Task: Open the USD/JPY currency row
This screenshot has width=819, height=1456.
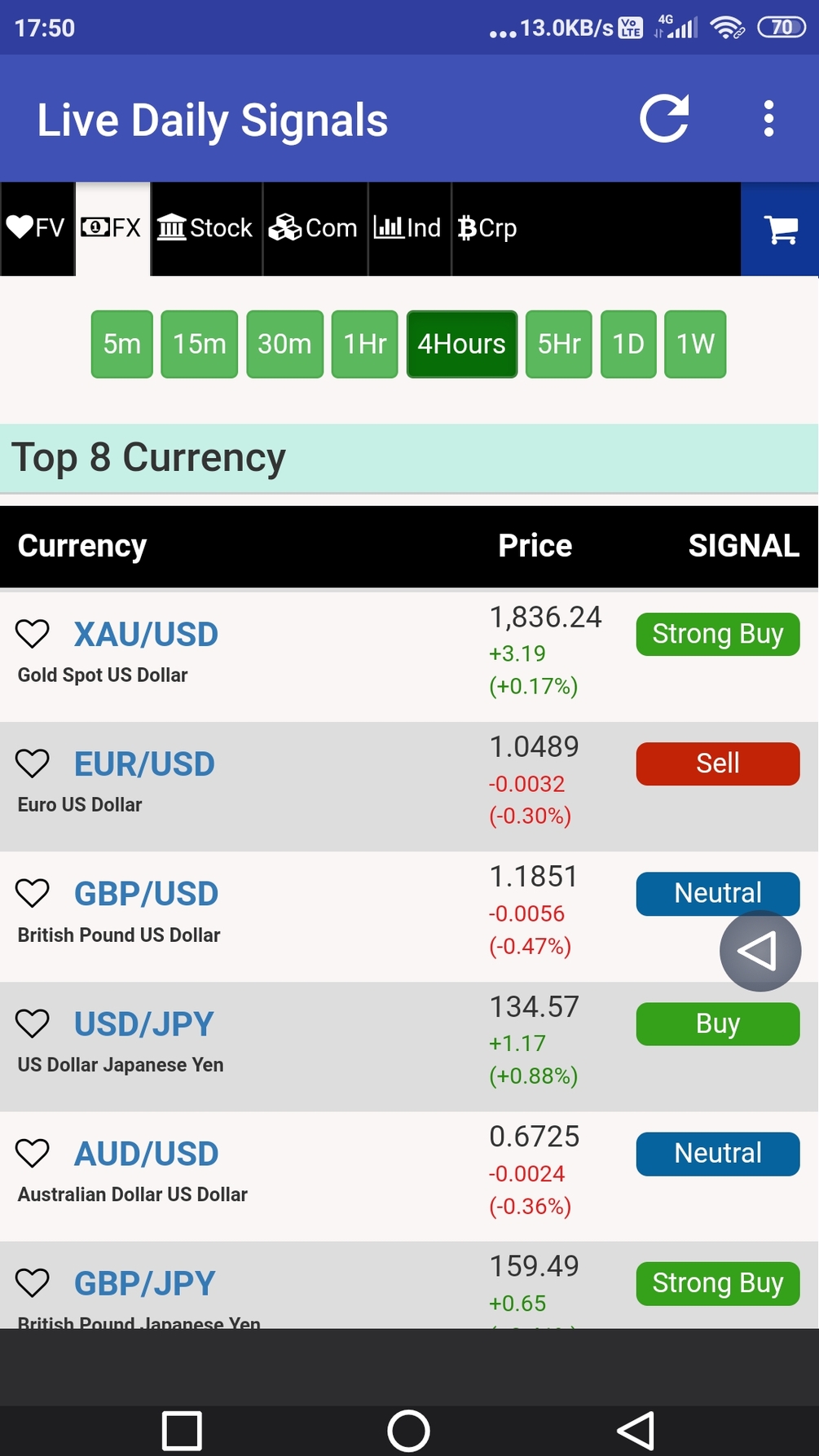Action: coord(143,1024)
